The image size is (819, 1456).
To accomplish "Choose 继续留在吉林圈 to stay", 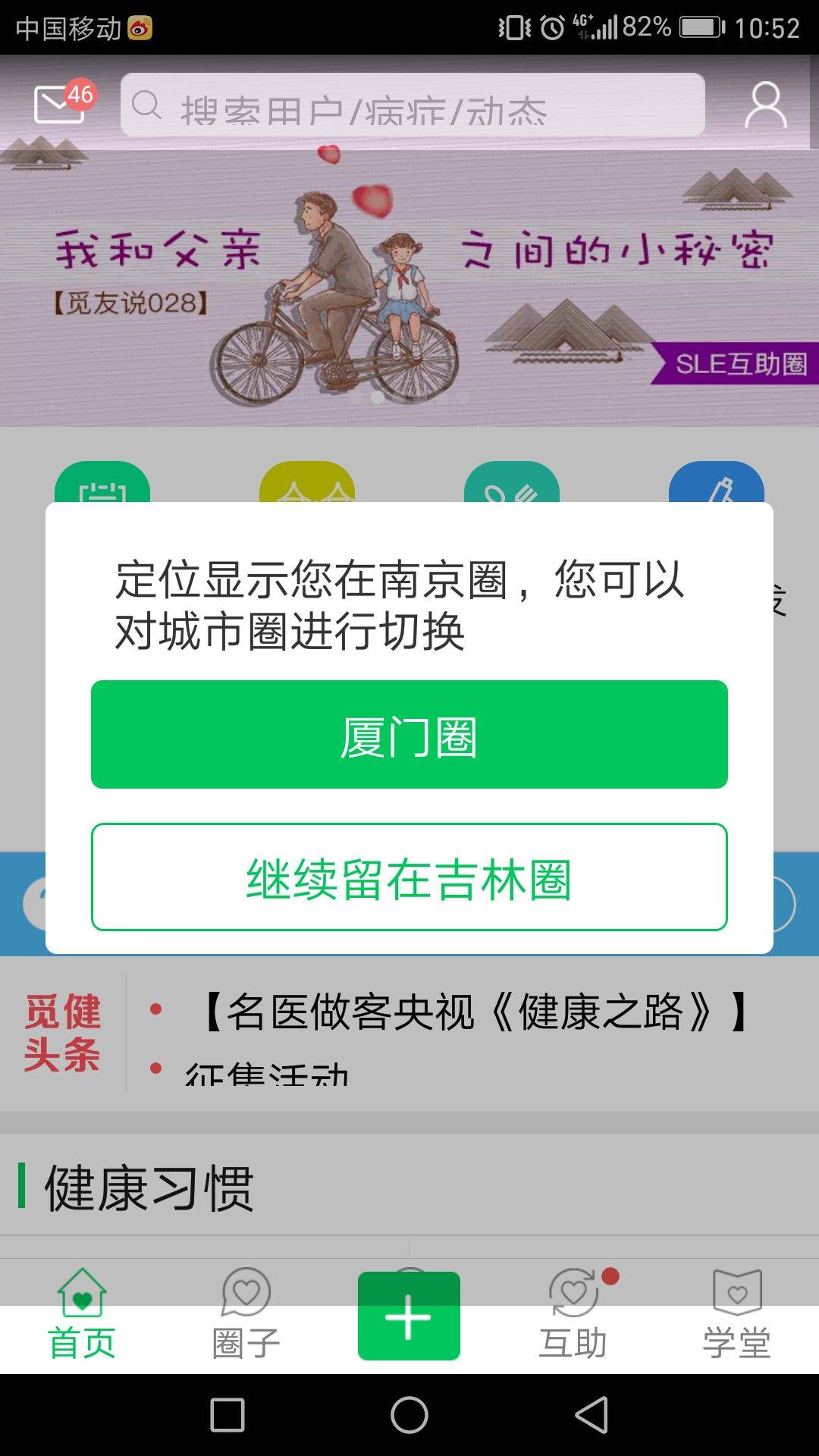I will (x=409, y=877).
